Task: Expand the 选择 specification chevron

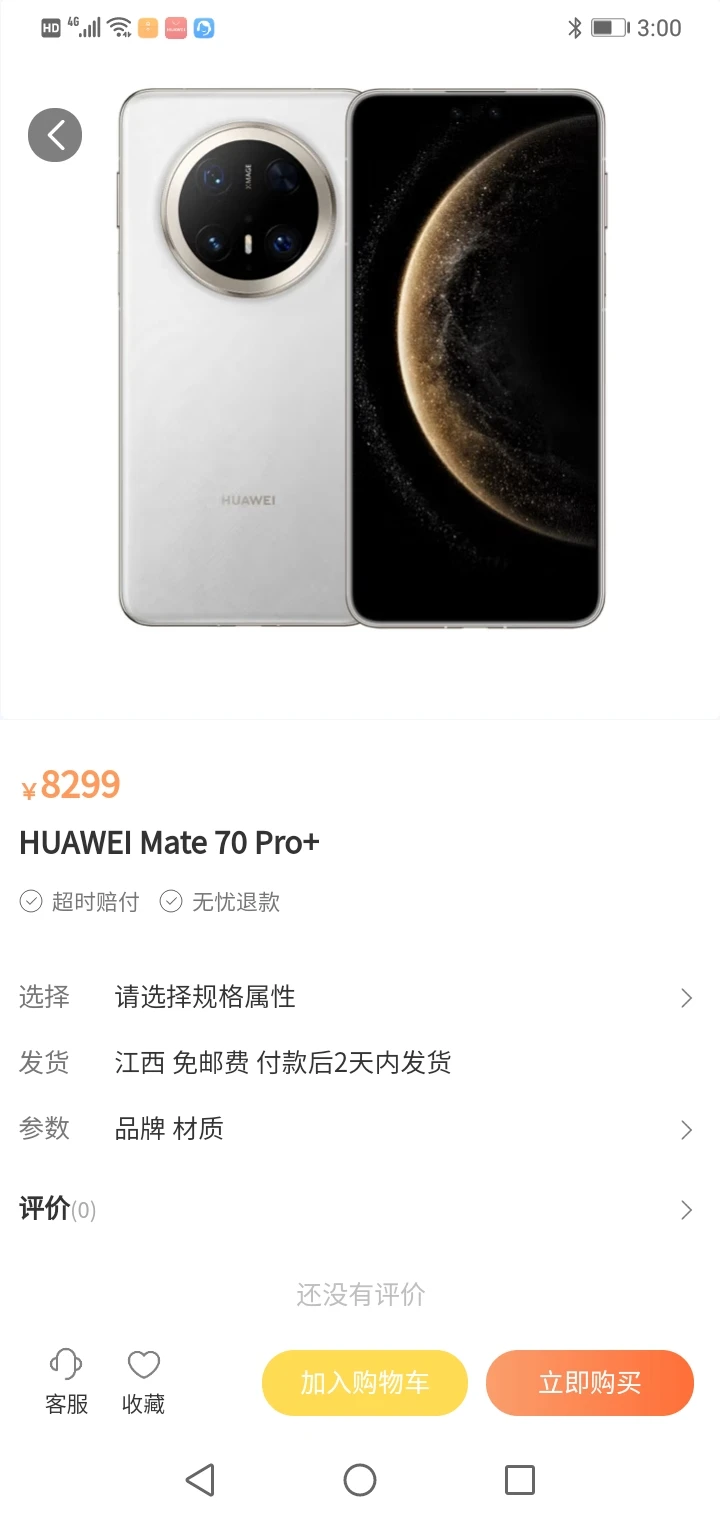Action: click(x=686, y=997)
